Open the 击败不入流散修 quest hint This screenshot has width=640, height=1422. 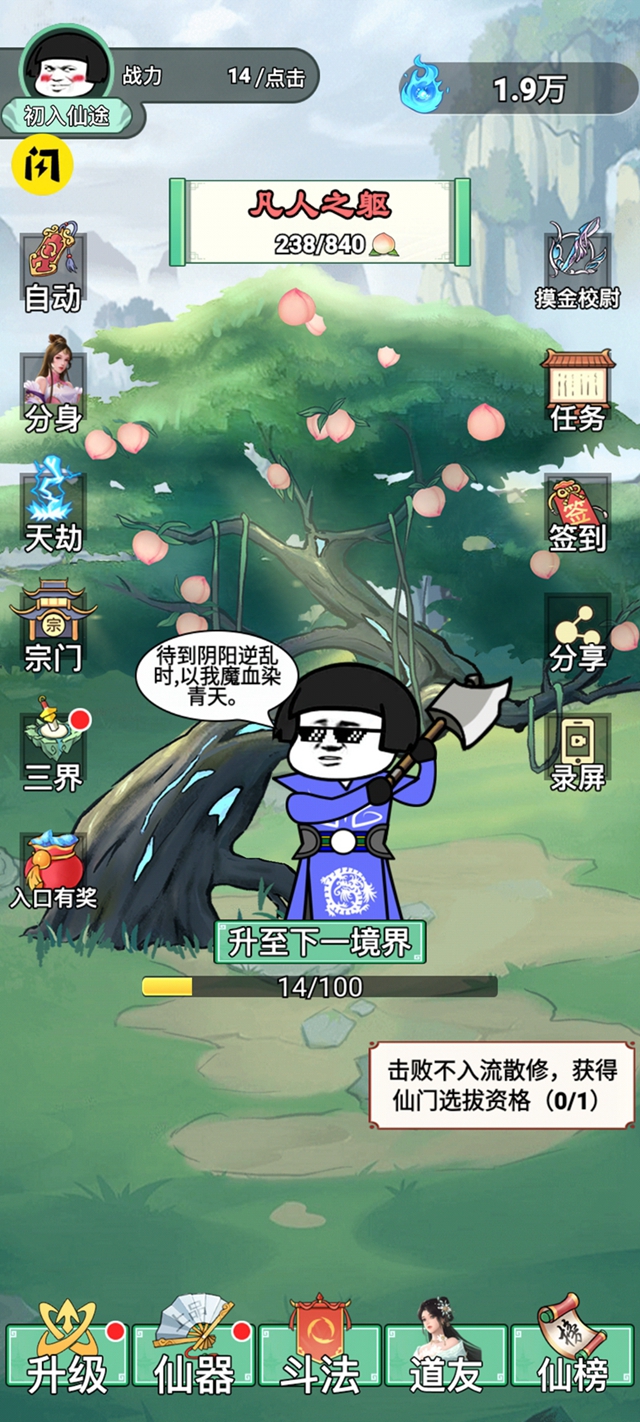(502, 1085)
